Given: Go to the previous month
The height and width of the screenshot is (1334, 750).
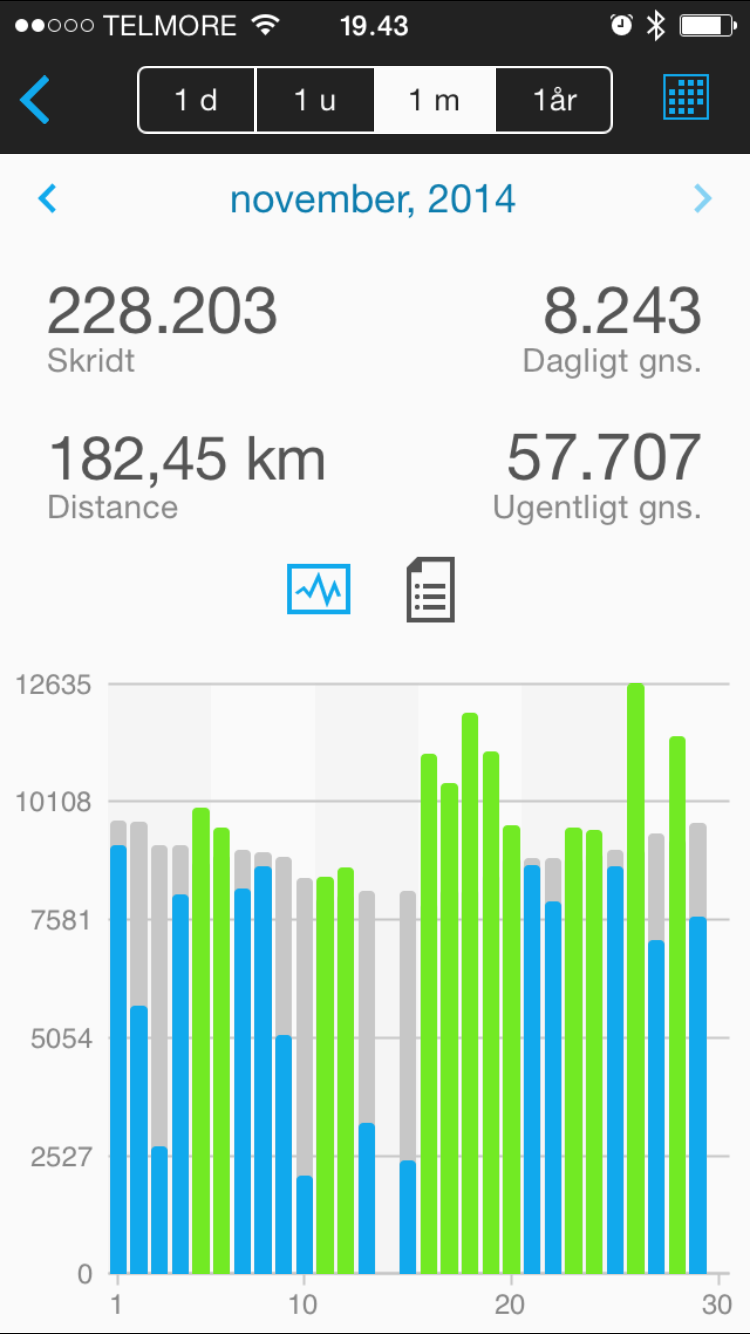Looking at the screenshot, I should click(47, 199).
